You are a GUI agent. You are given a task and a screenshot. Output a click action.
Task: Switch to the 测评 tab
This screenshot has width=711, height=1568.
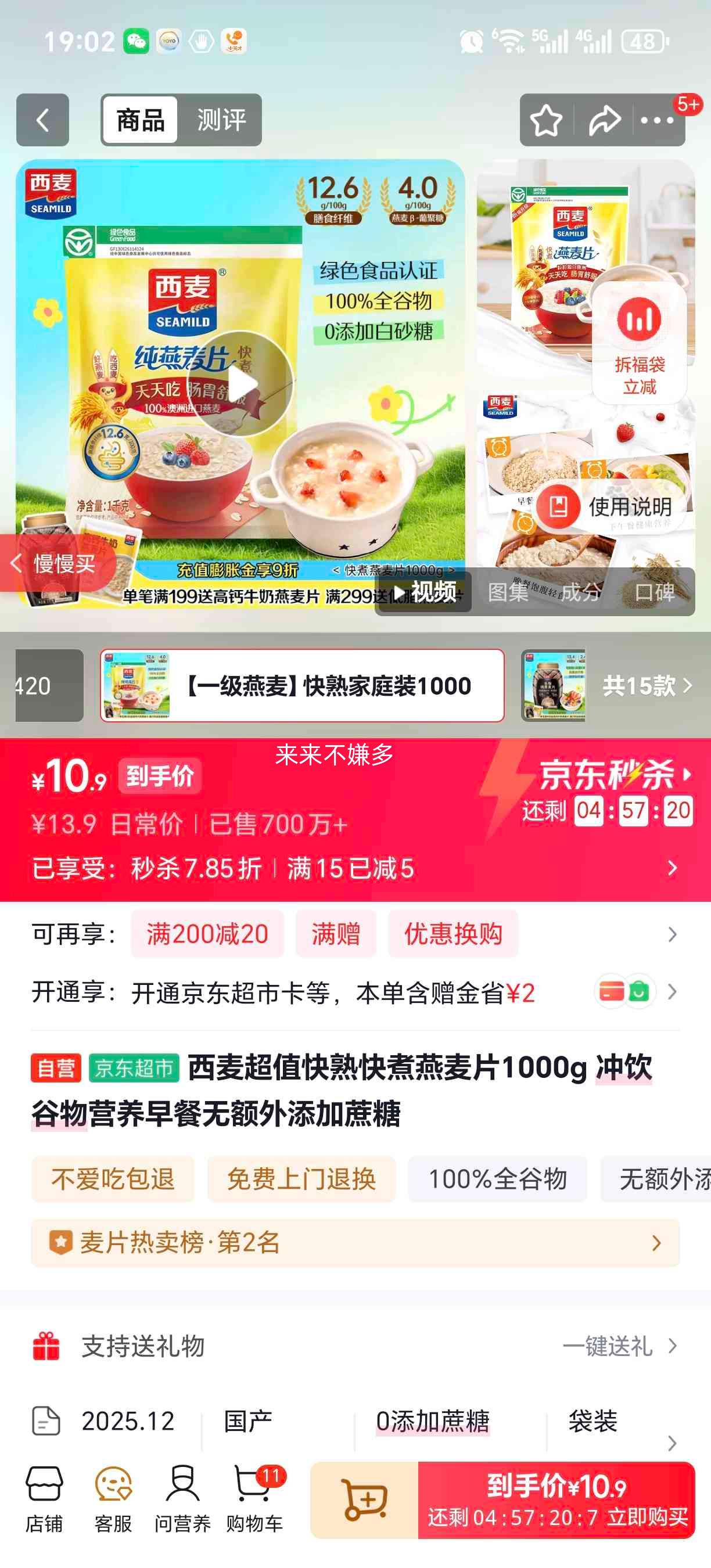(221, 120)
